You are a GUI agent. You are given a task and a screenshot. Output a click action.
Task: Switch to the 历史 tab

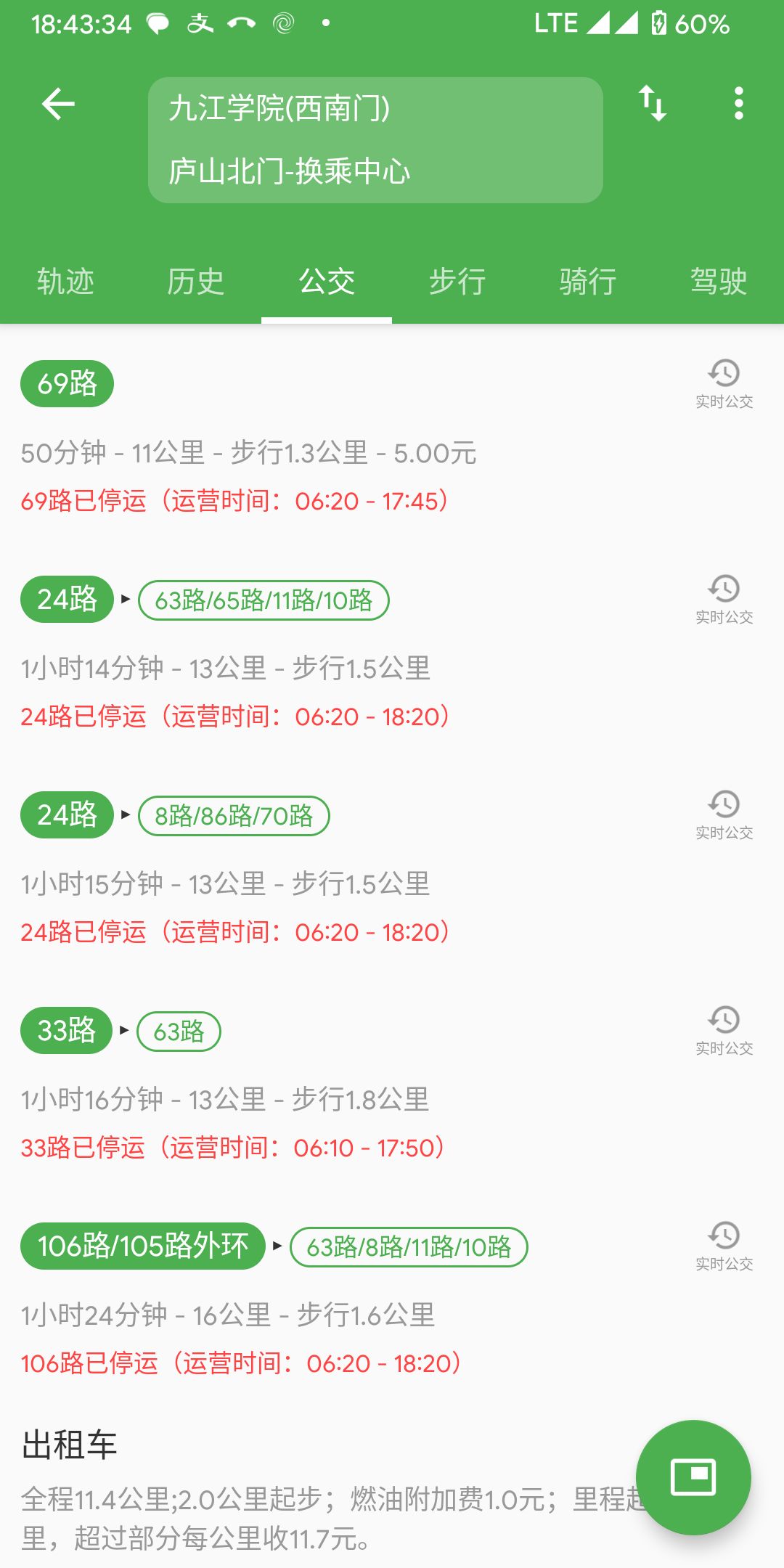coord(196,282)
